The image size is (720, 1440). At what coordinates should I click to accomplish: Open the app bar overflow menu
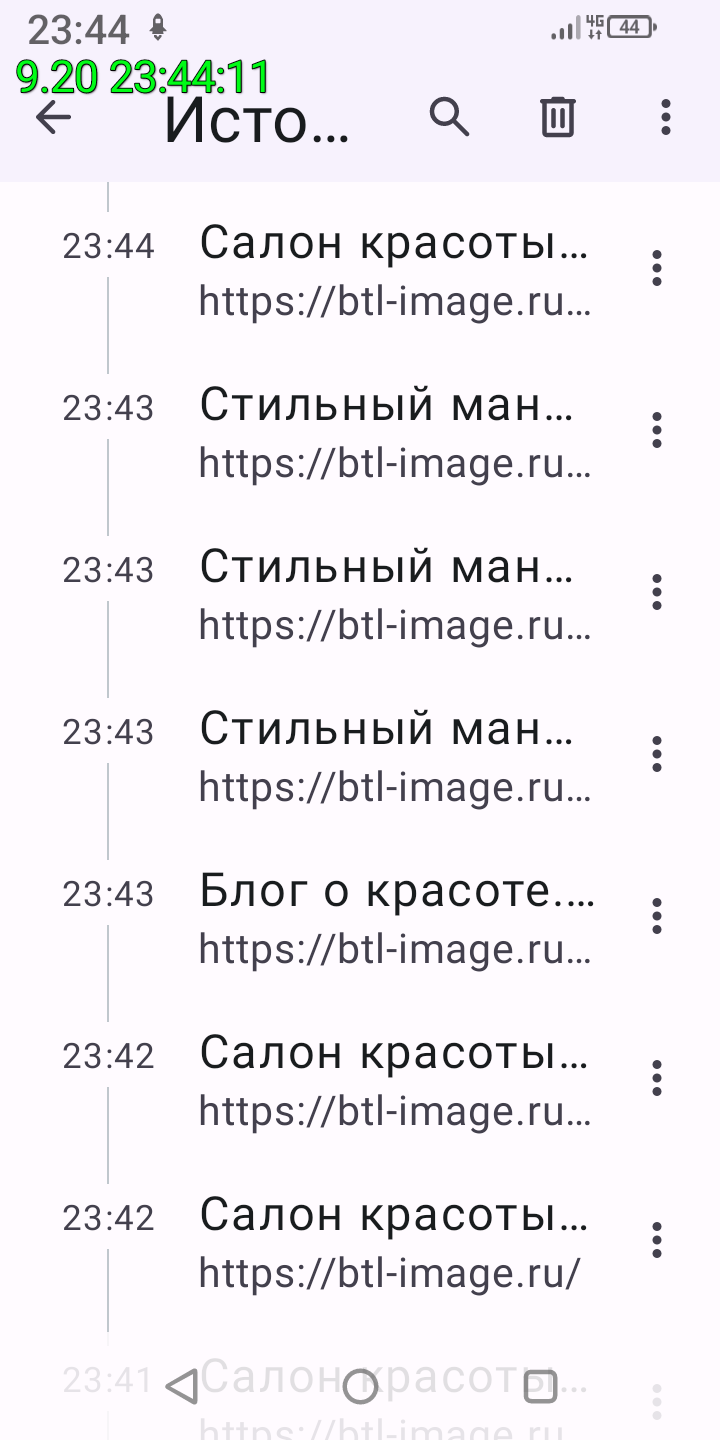[666, 118]
